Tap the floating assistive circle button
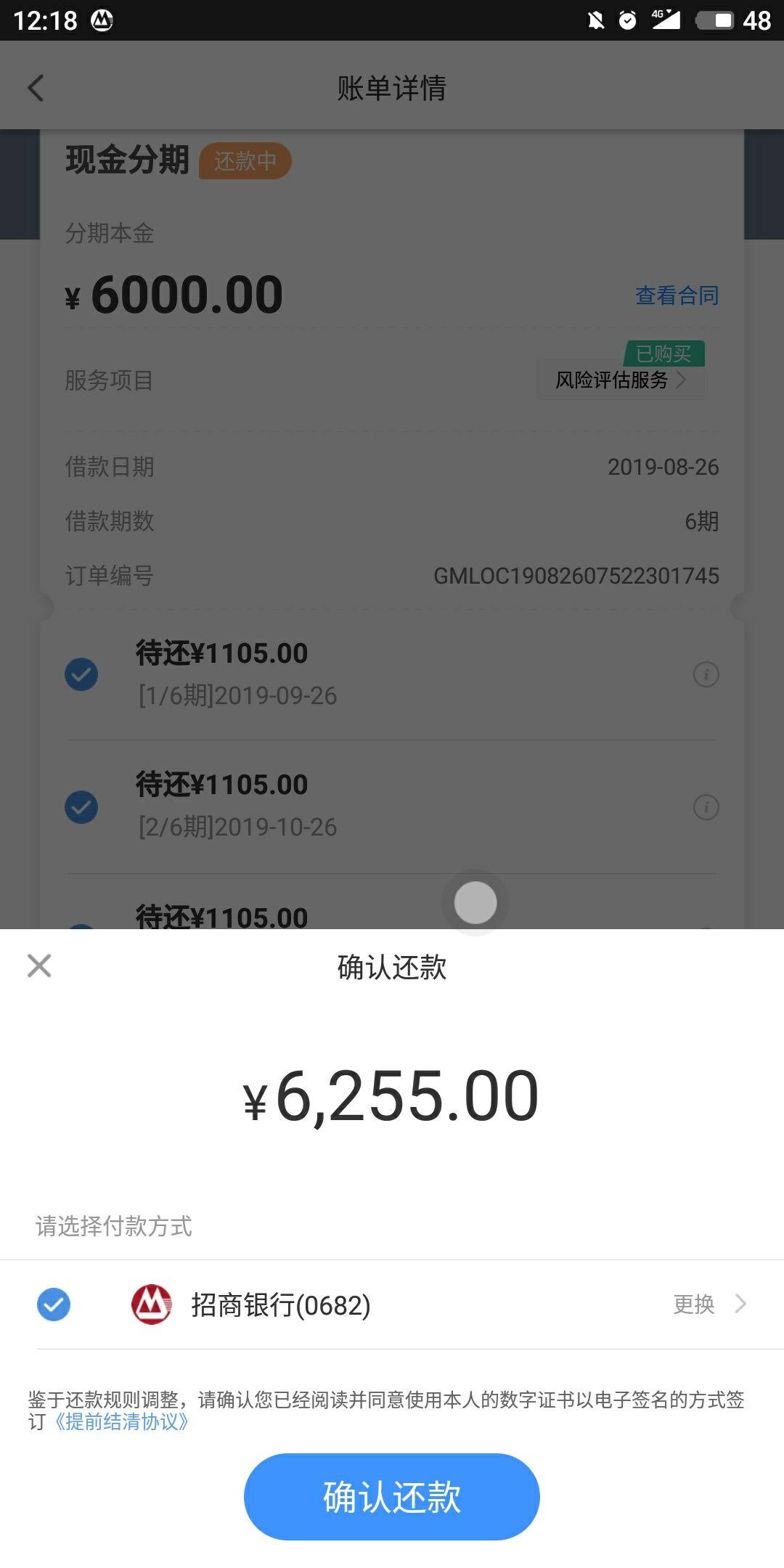The width and height of the screenshot is (784, 1568). point(475,902)
